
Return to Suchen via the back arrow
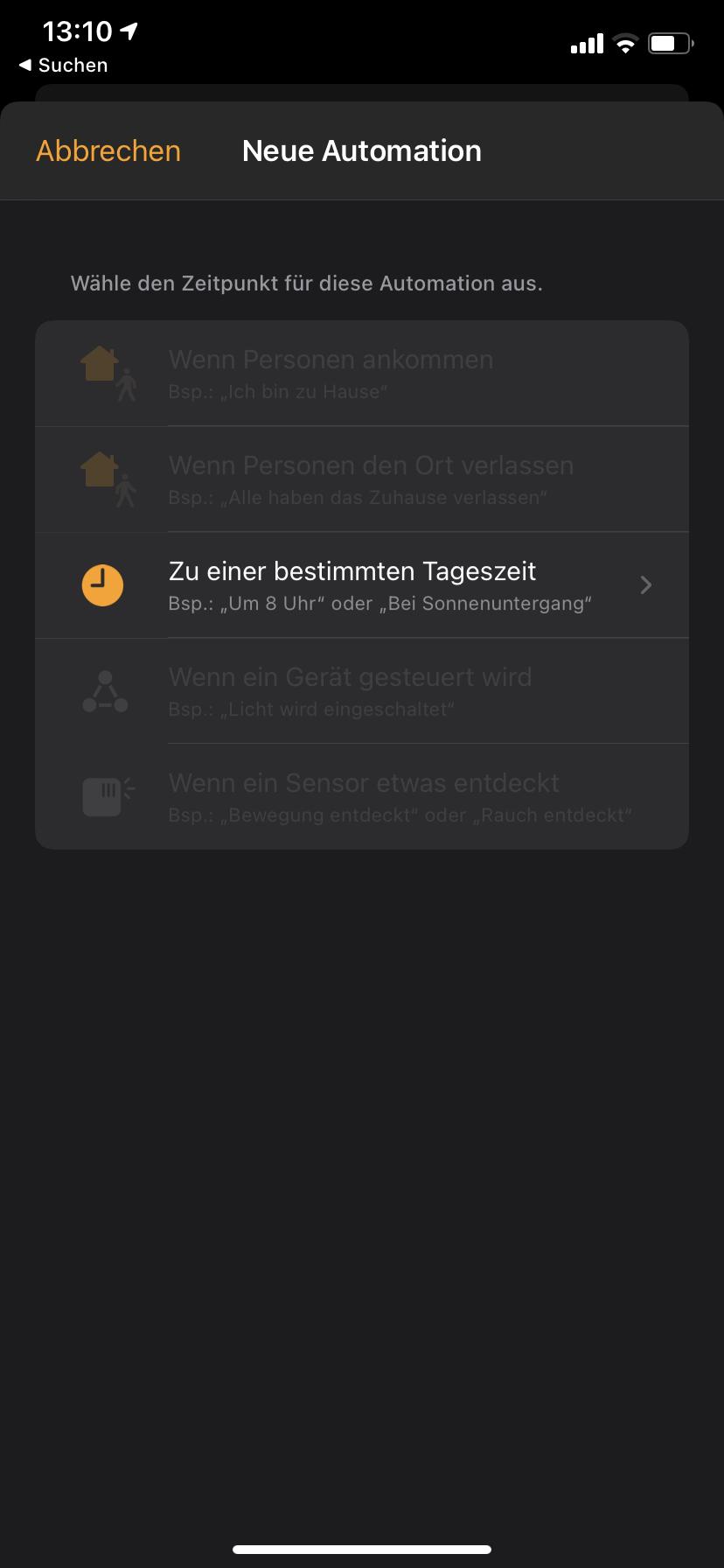point(63,66)
